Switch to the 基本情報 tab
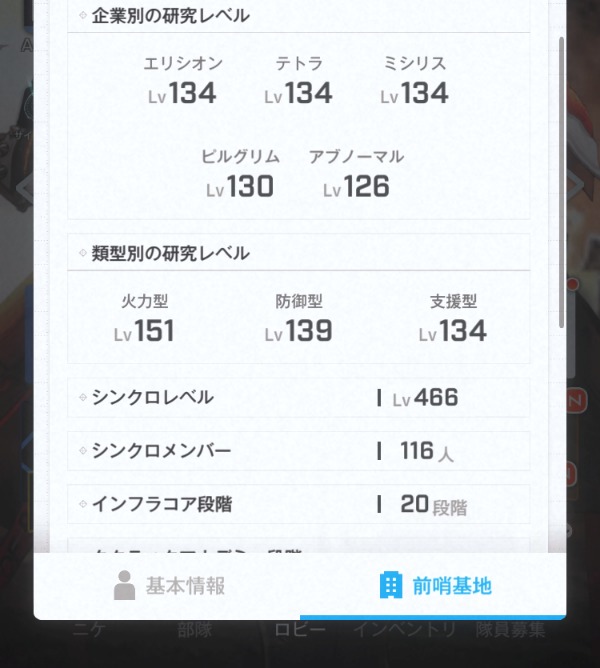 (x=168, y=586)
